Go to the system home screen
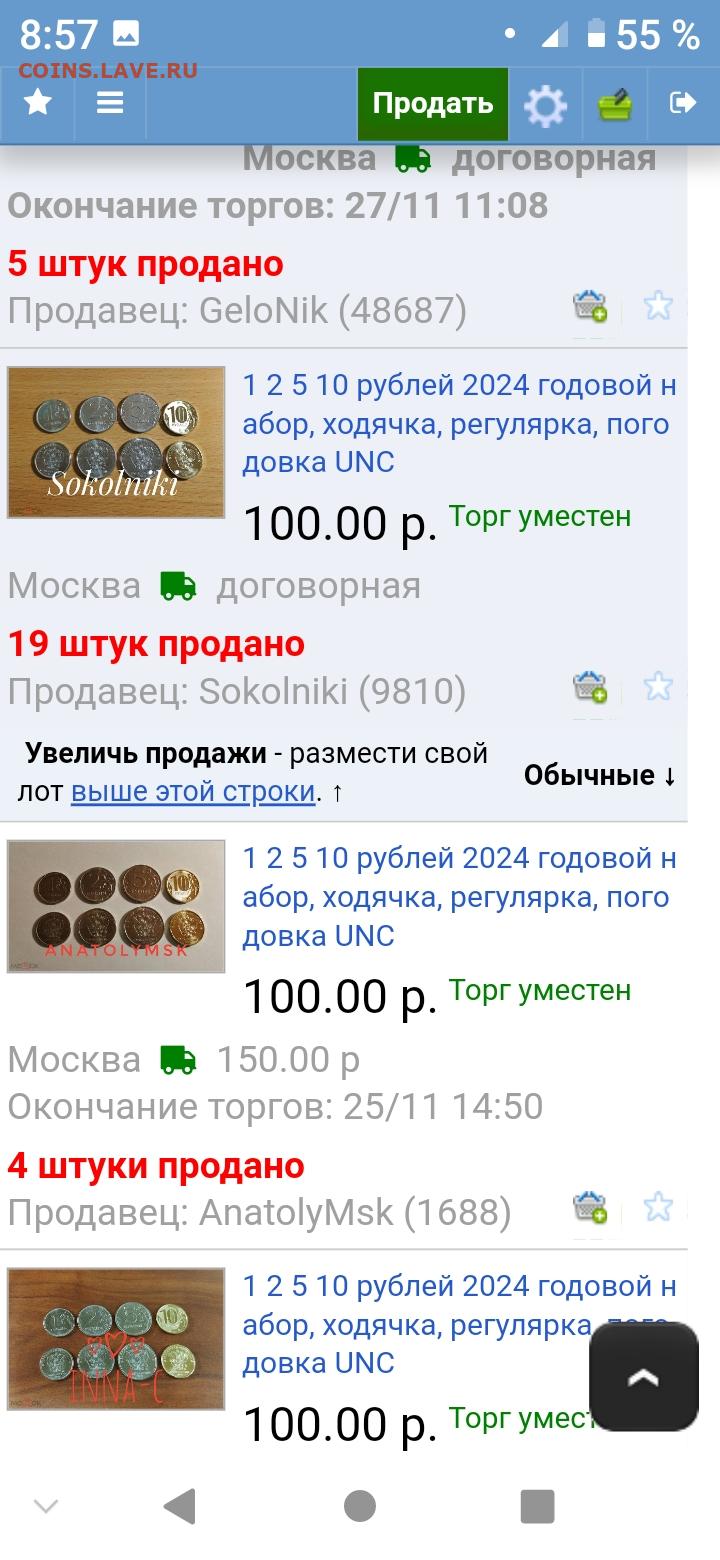 (x=360, y=1505)
